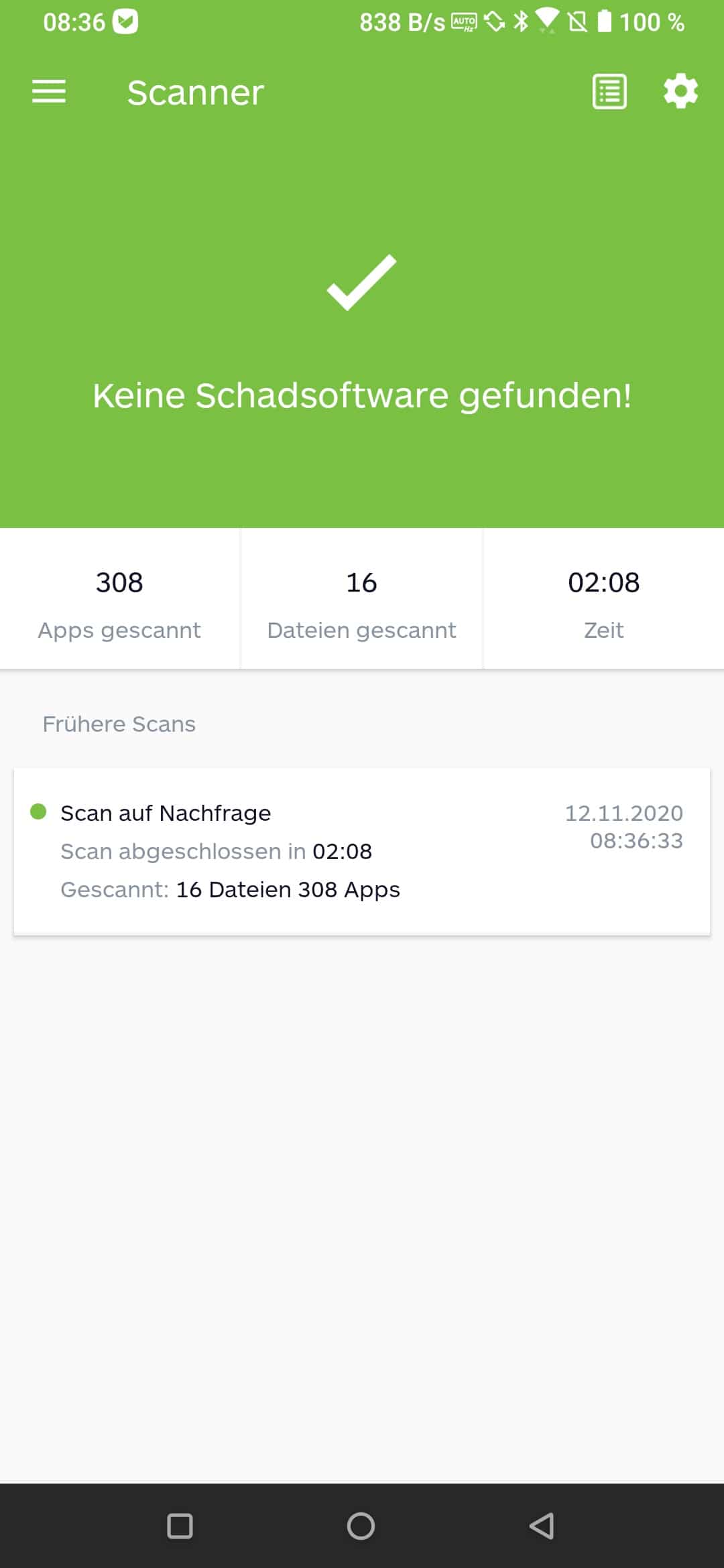The width and height of the screenshot is (724, 1568).
Task: Open scanner settings gear
Action: pyautogui.click(x=680, y=91)
